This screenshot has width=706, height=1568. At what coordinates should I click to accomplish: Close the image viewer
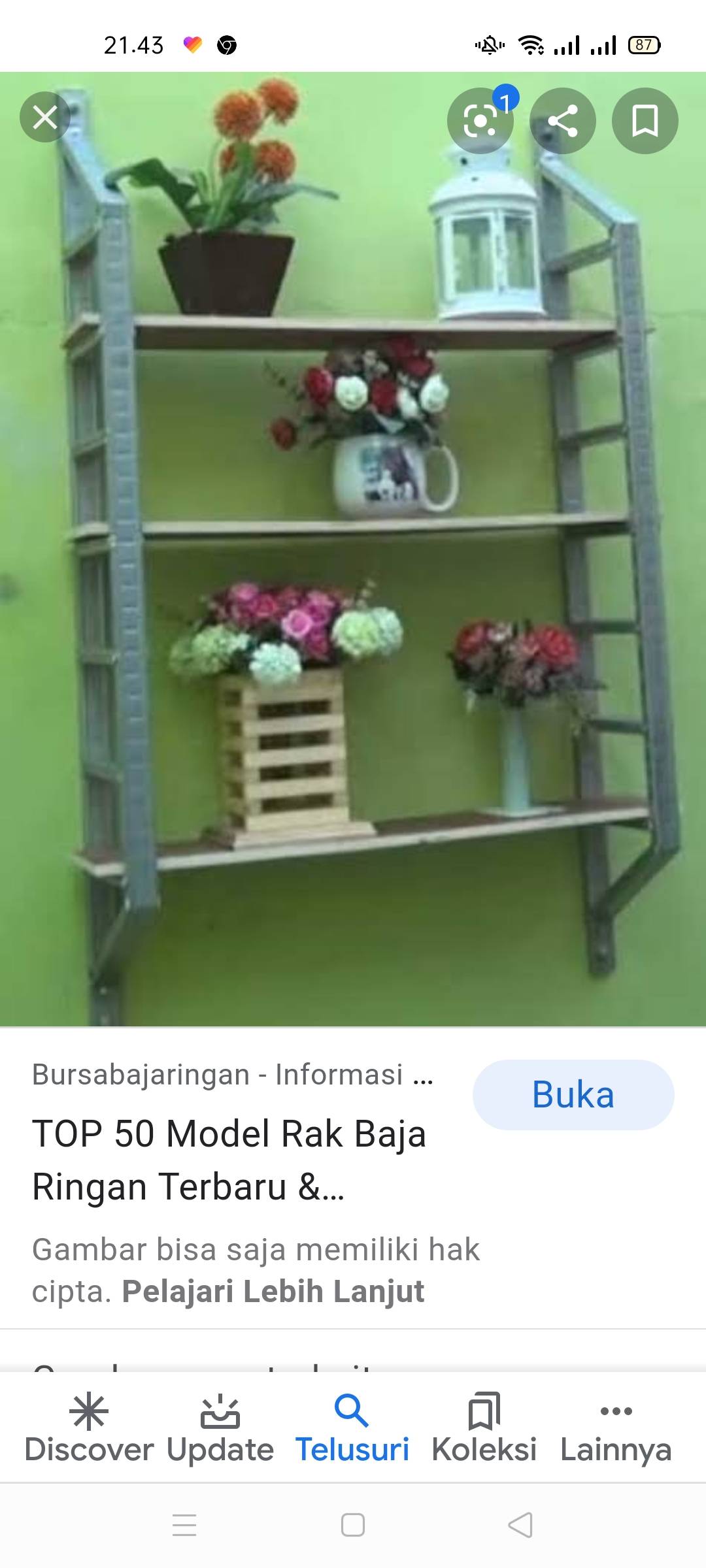click(45, 118)
